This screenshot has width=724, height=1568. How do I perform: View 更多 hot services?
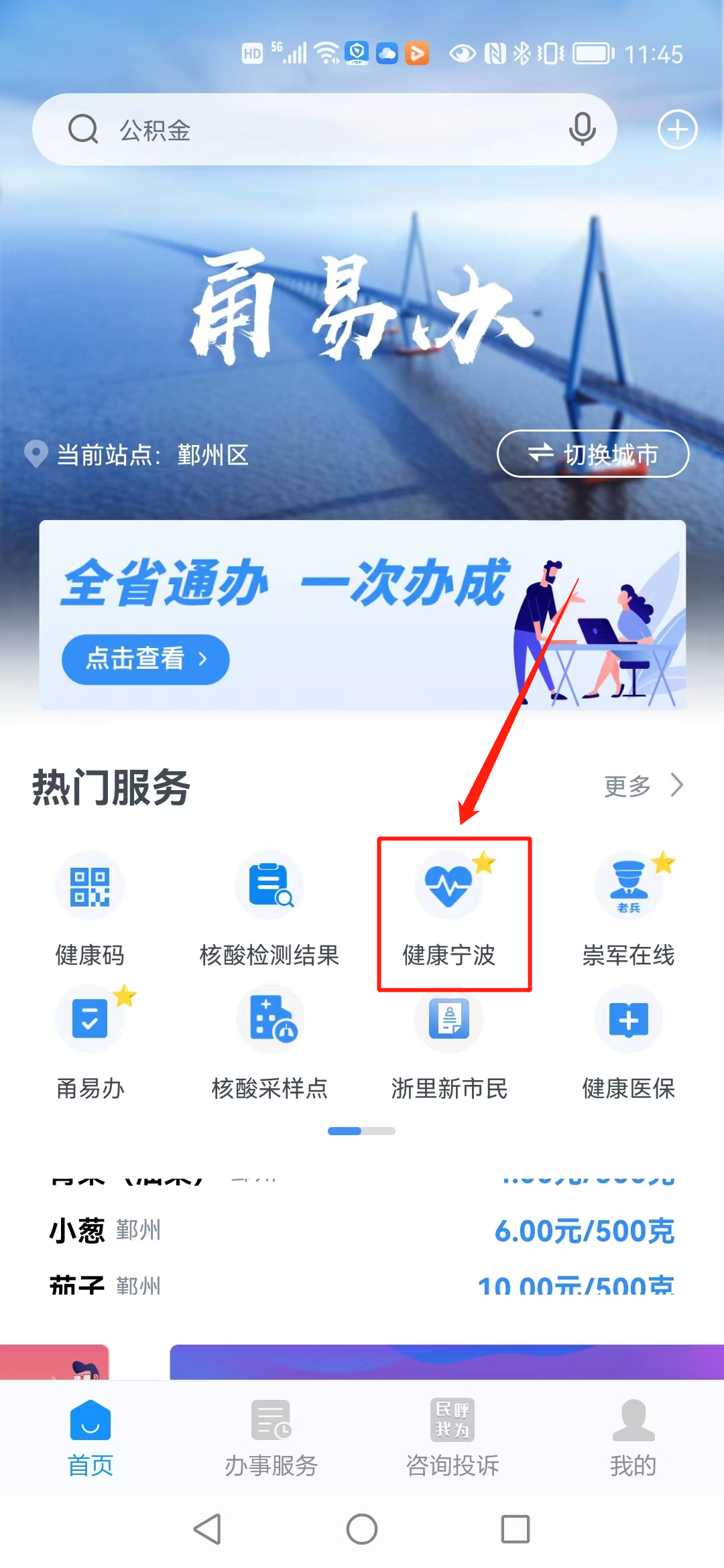[642, 786]
